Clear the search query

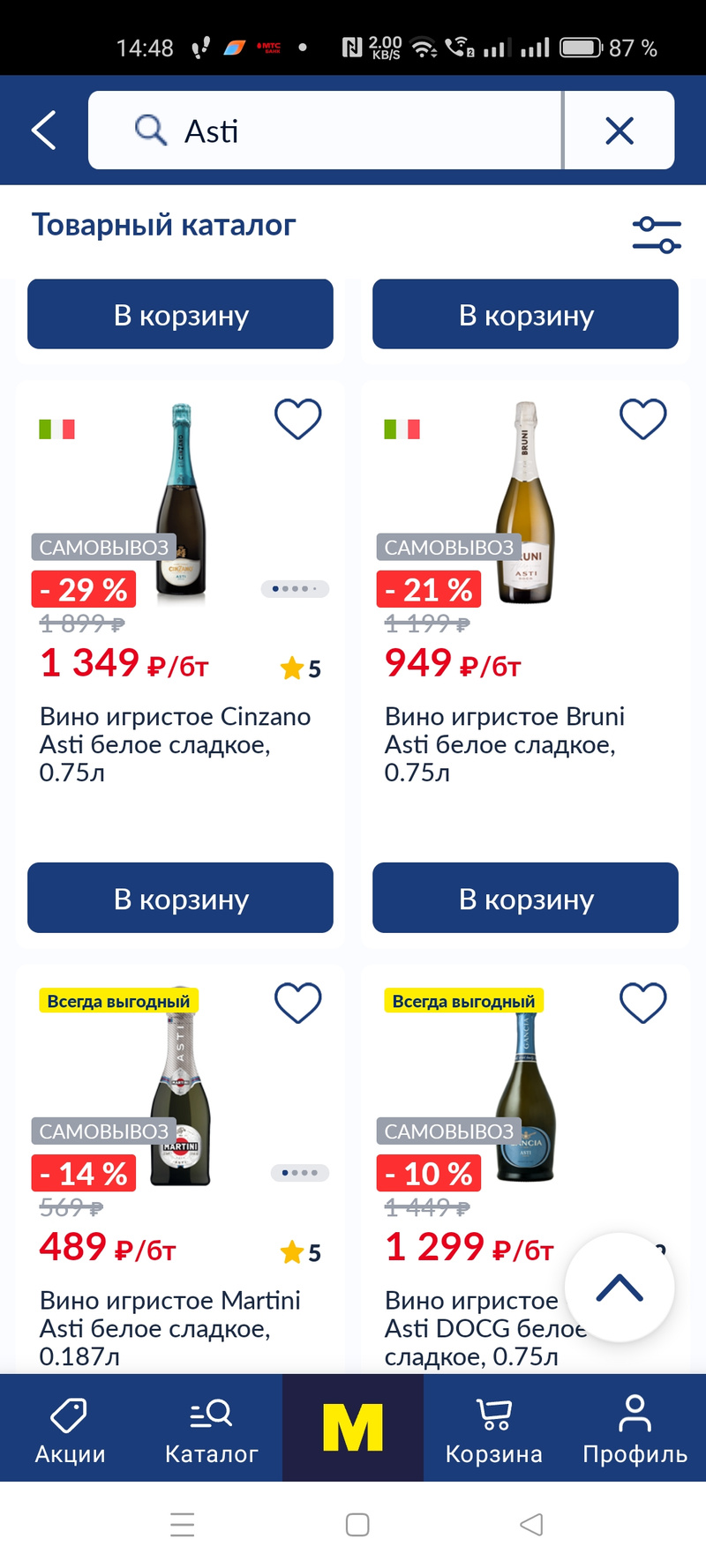tap(620, 131)
